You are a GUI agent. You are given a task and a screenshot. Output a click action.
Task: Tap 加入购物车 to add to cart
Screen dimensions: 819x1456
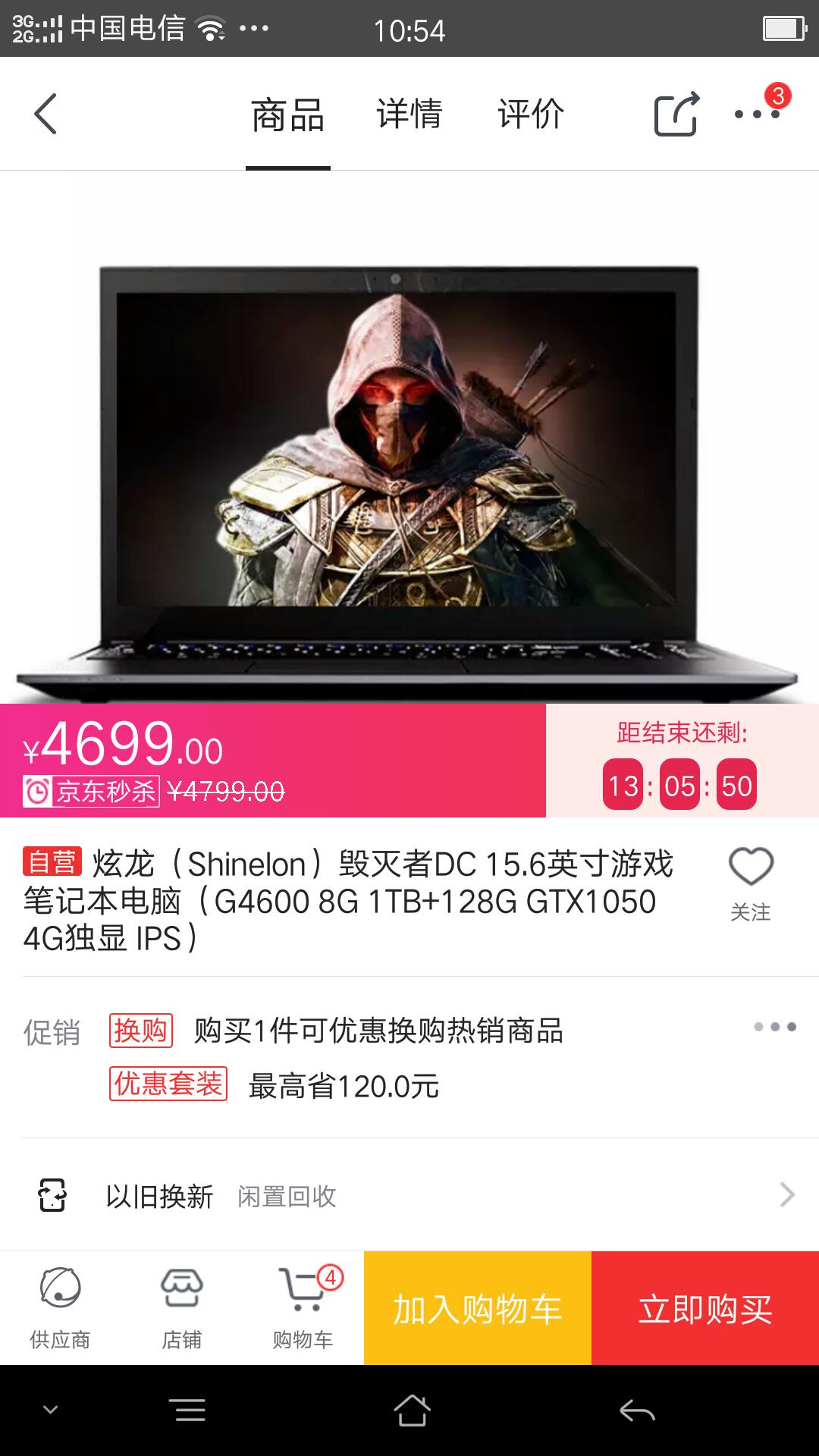click(x=478, y=1309)
